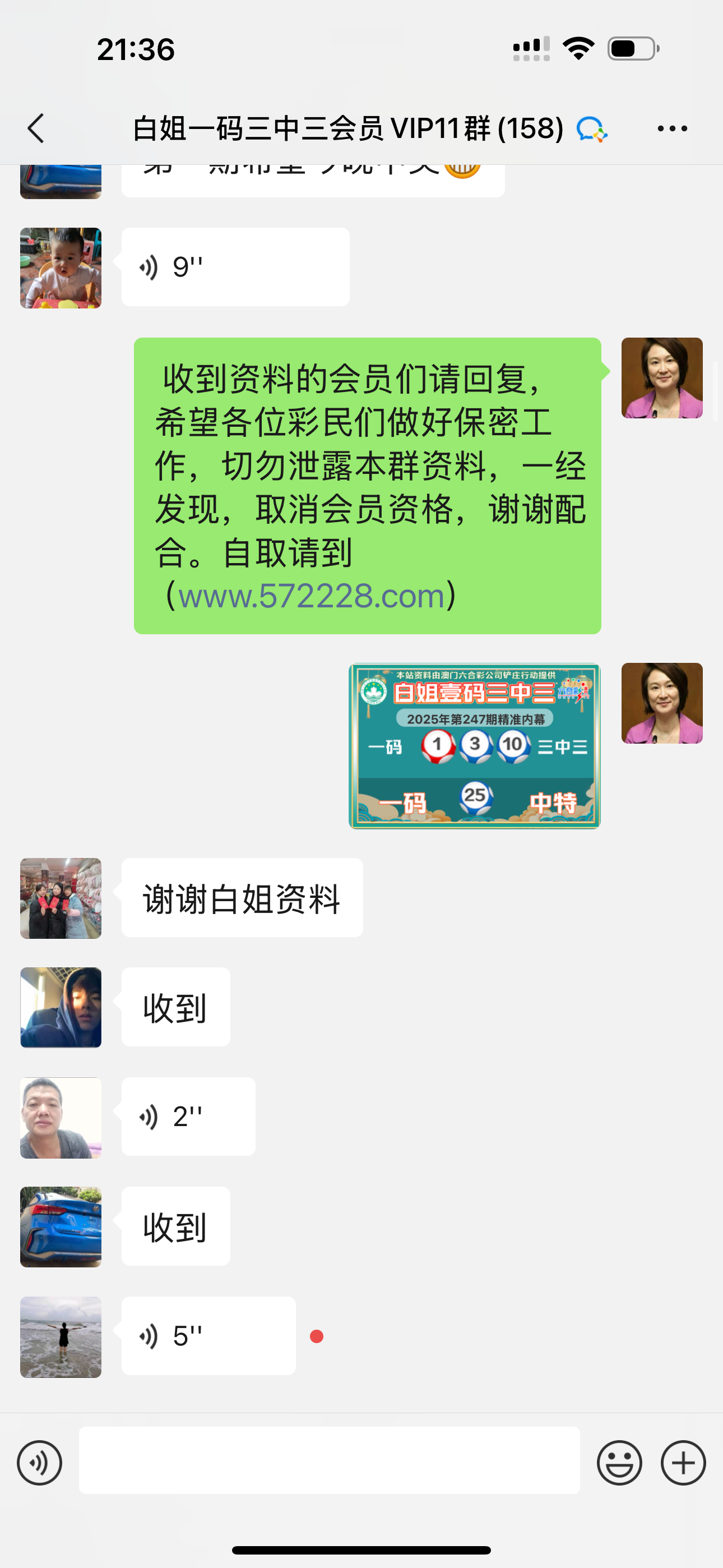
Task: Go back to the chat list
Action: coord(36,128)
